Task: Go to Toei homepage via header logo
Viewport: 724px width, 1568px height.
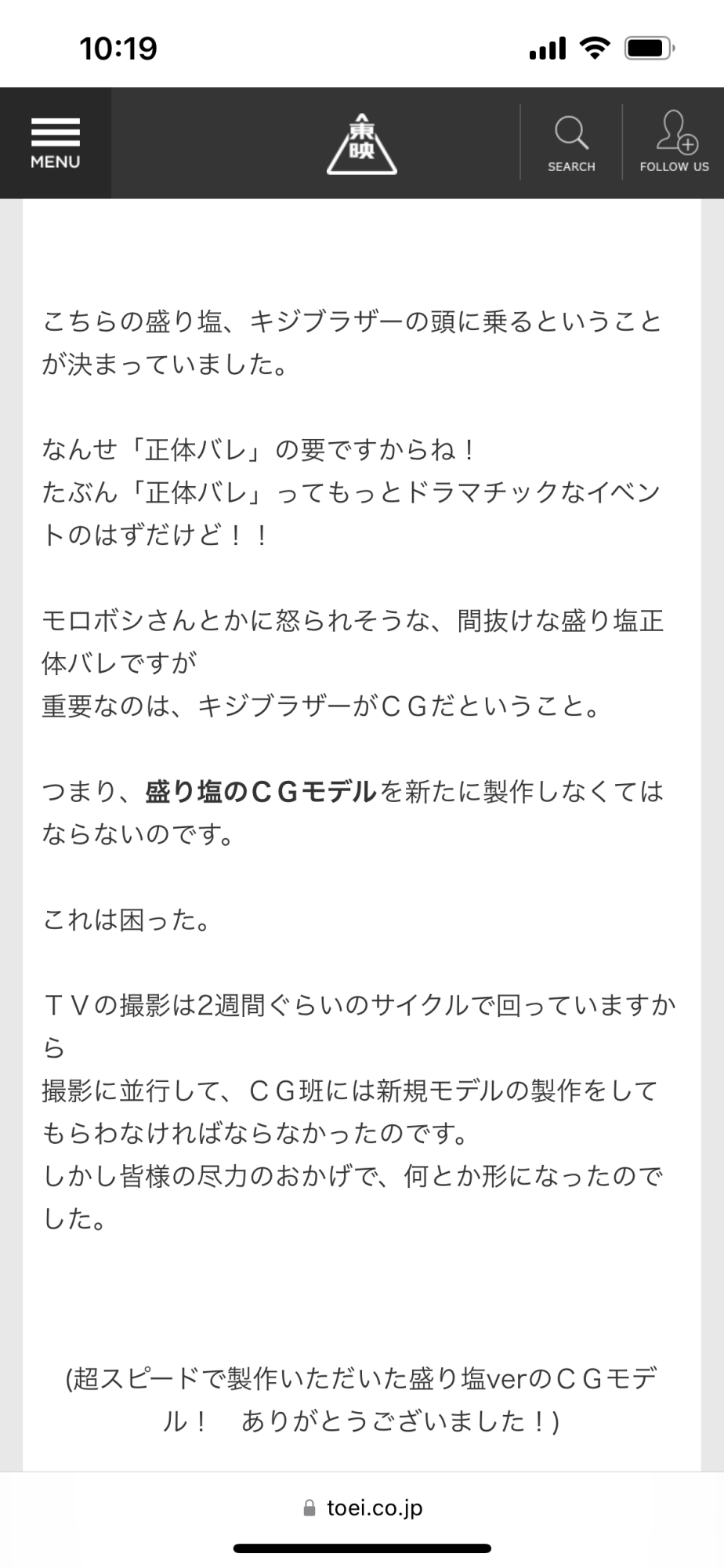Action: pos(361,144)
